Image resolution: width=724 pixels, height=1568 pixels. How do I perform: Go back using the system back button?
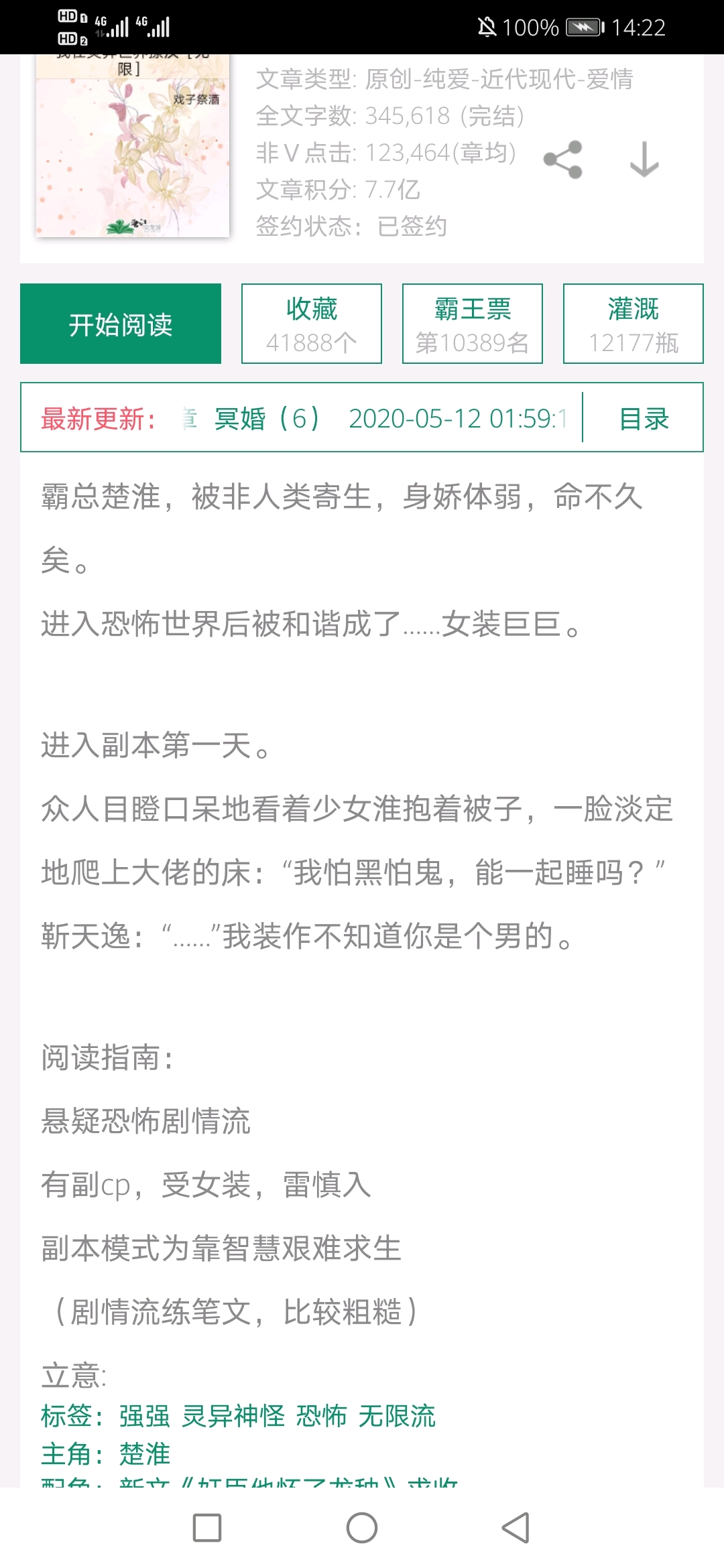coord(516,1528)
